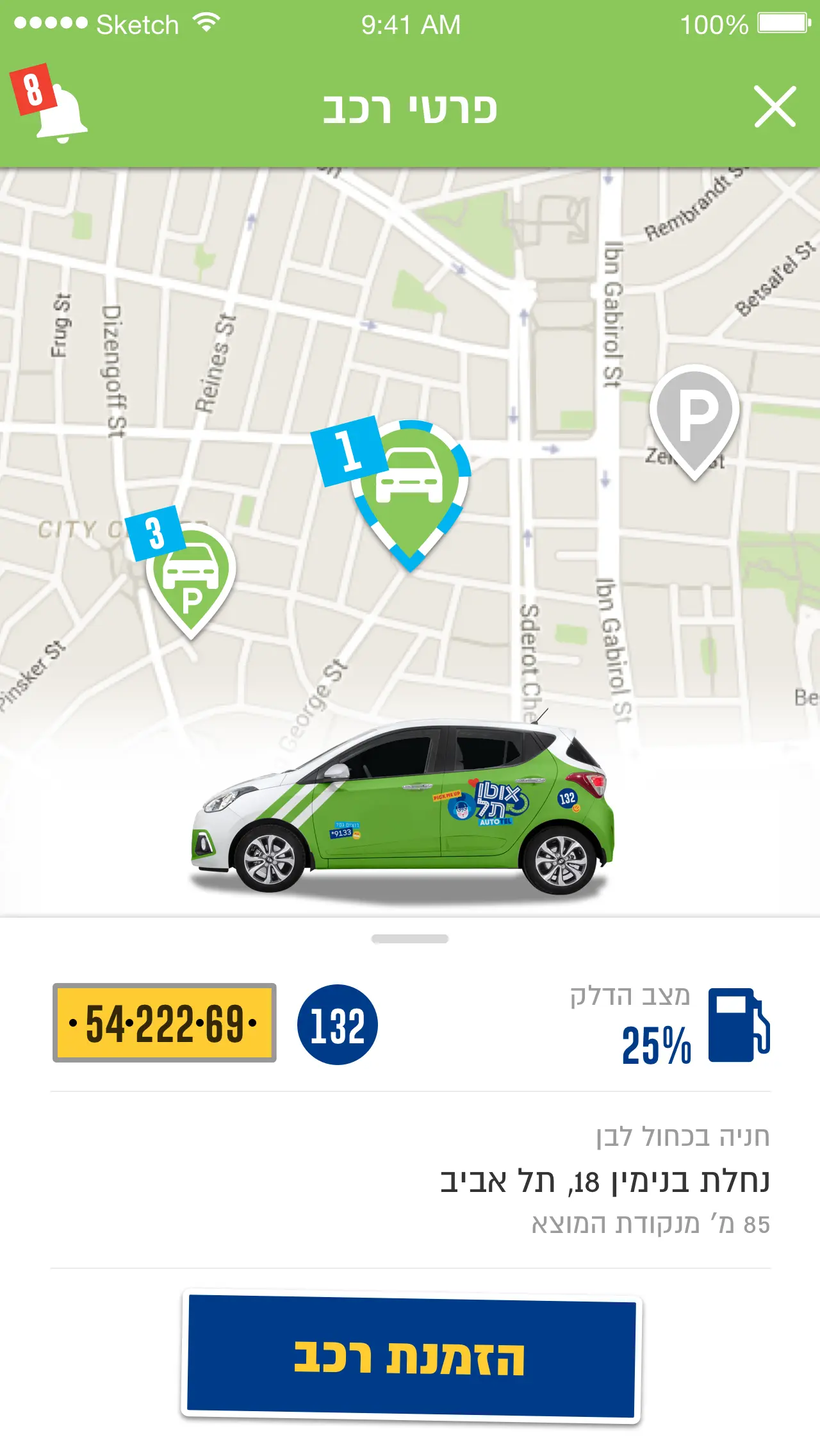Tap the sheet drag handle
Screen dimensions: 820x1456
click(410, 939)
